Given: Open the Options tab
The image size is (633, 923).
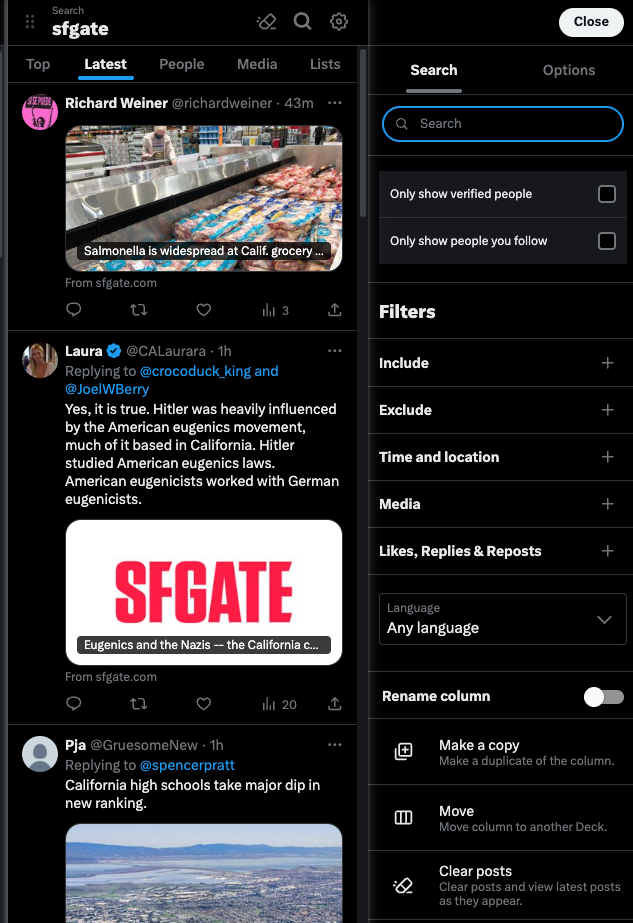Looking at the screenshot, I should pos(568,70).
